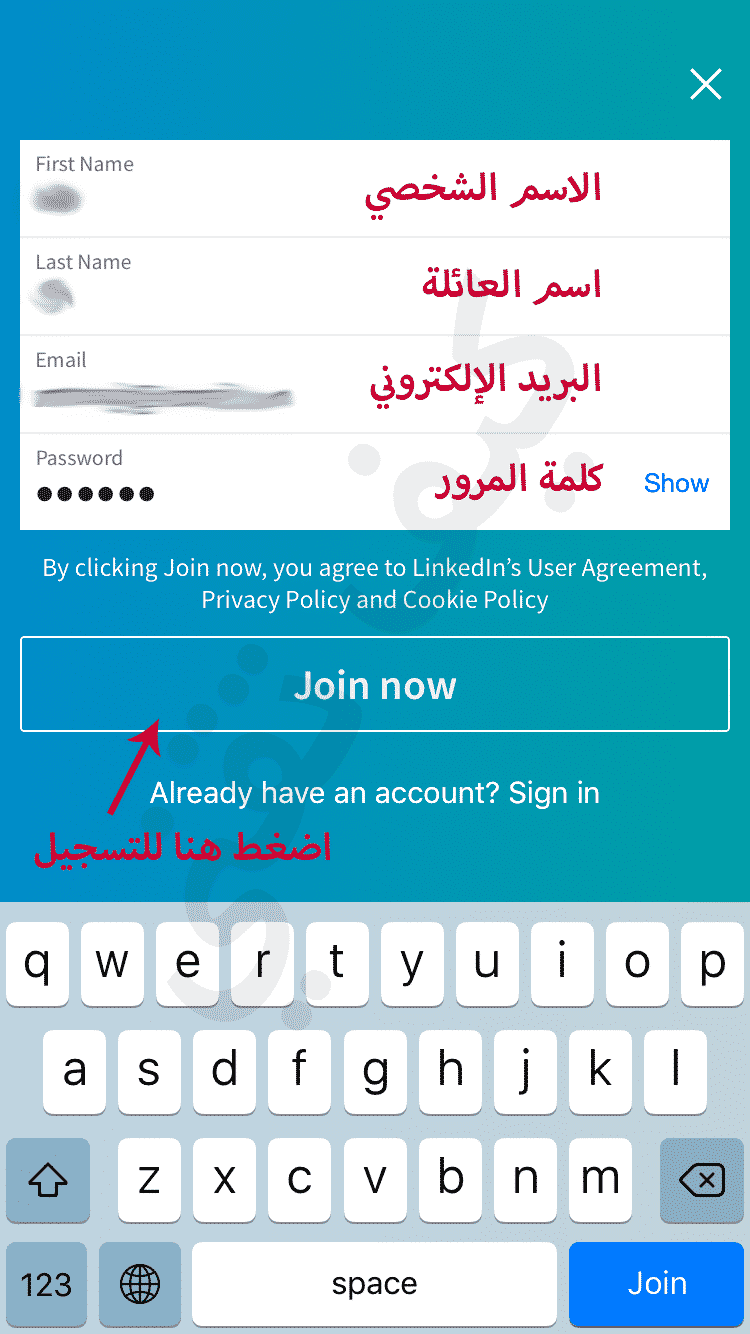The width and height of the screenshot is (750, 1334).
Task: Tap the keyboard backspace key
Action: [x=702, y=1181]
